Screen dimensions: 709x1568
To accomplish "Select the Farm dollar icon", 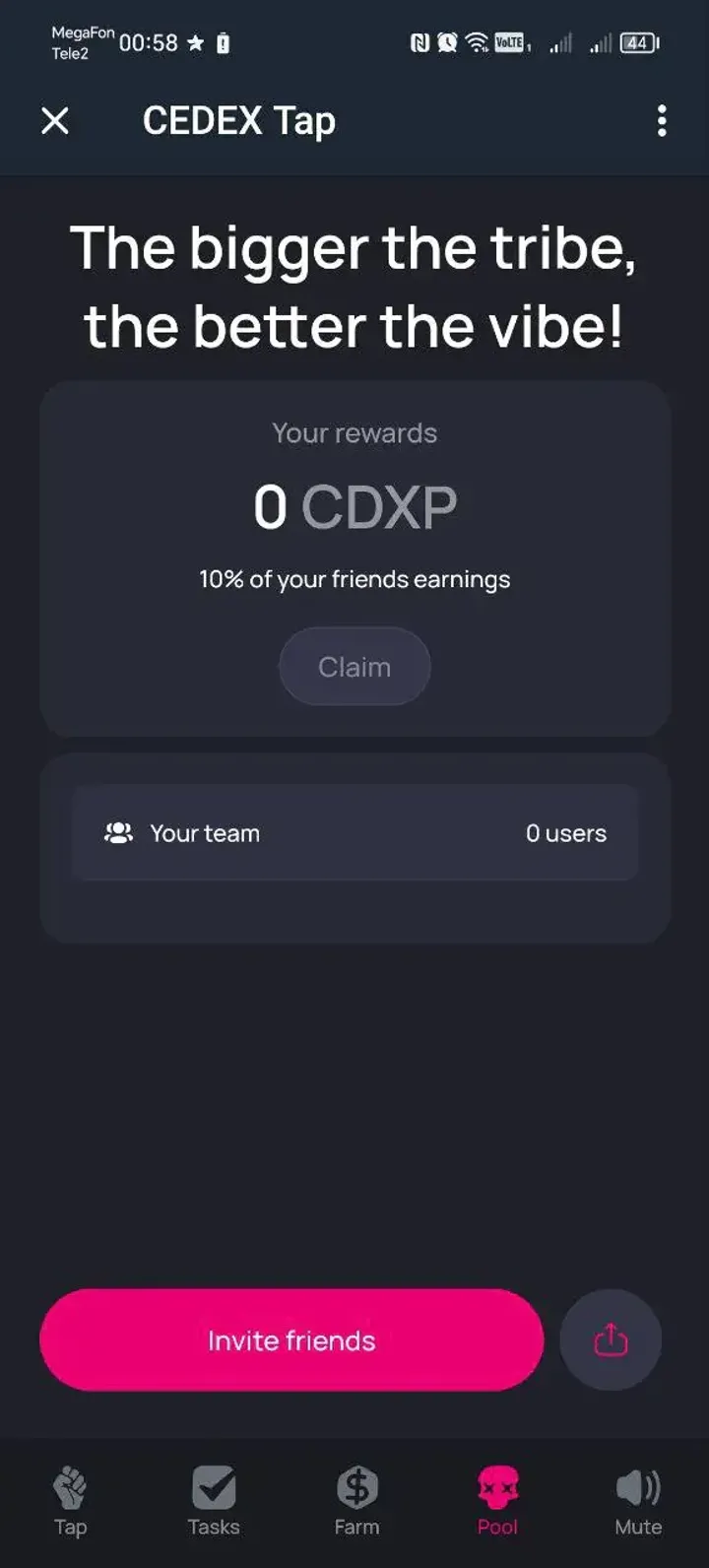I will tap(355, 1485).
